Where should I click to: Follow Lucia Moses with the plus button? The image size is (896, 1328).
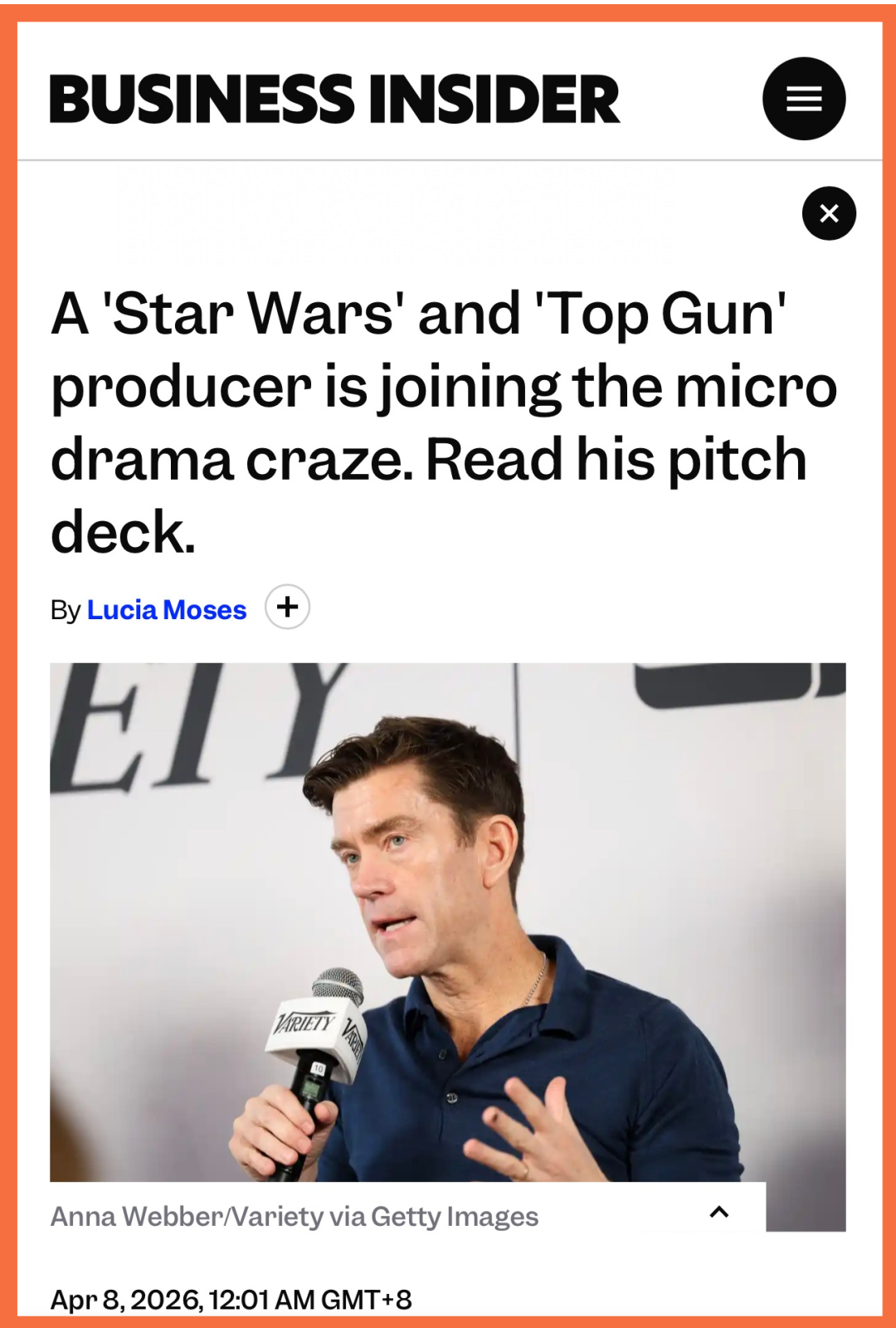287,607
